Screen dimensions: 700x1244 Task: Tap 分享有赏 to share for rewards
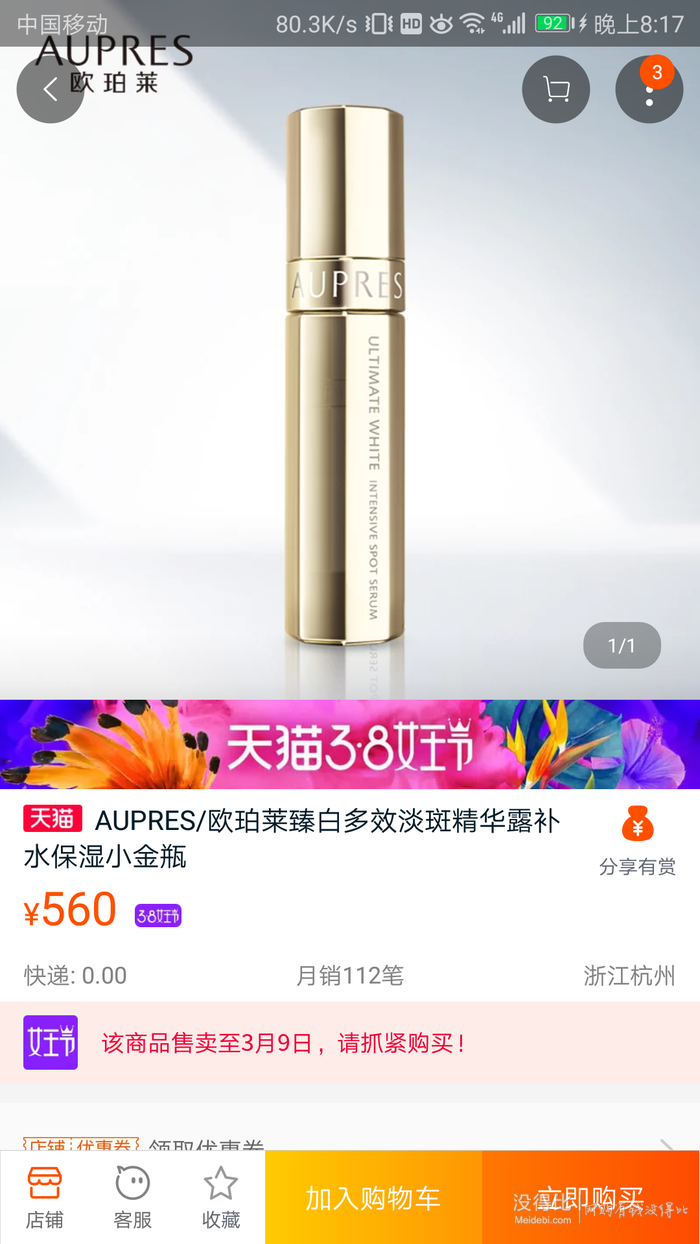tap(637, 842)
